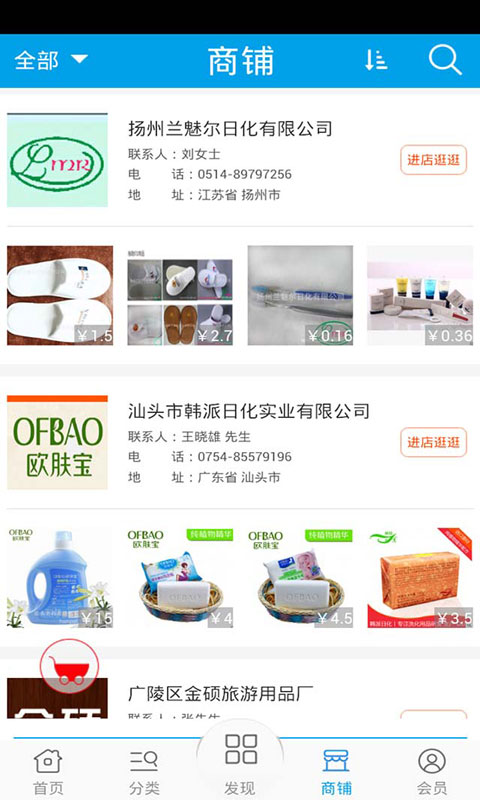
Task: Go to the 首页 home tab
Action: [48, 771]
